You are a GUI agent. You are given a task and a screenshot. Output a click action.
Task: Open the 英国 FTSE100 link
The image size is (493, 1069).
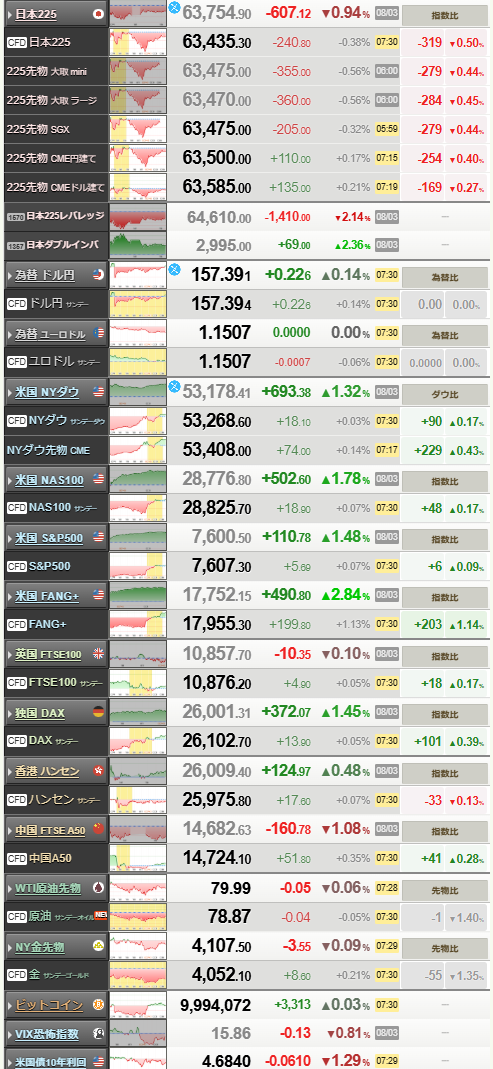click(48, 654)
